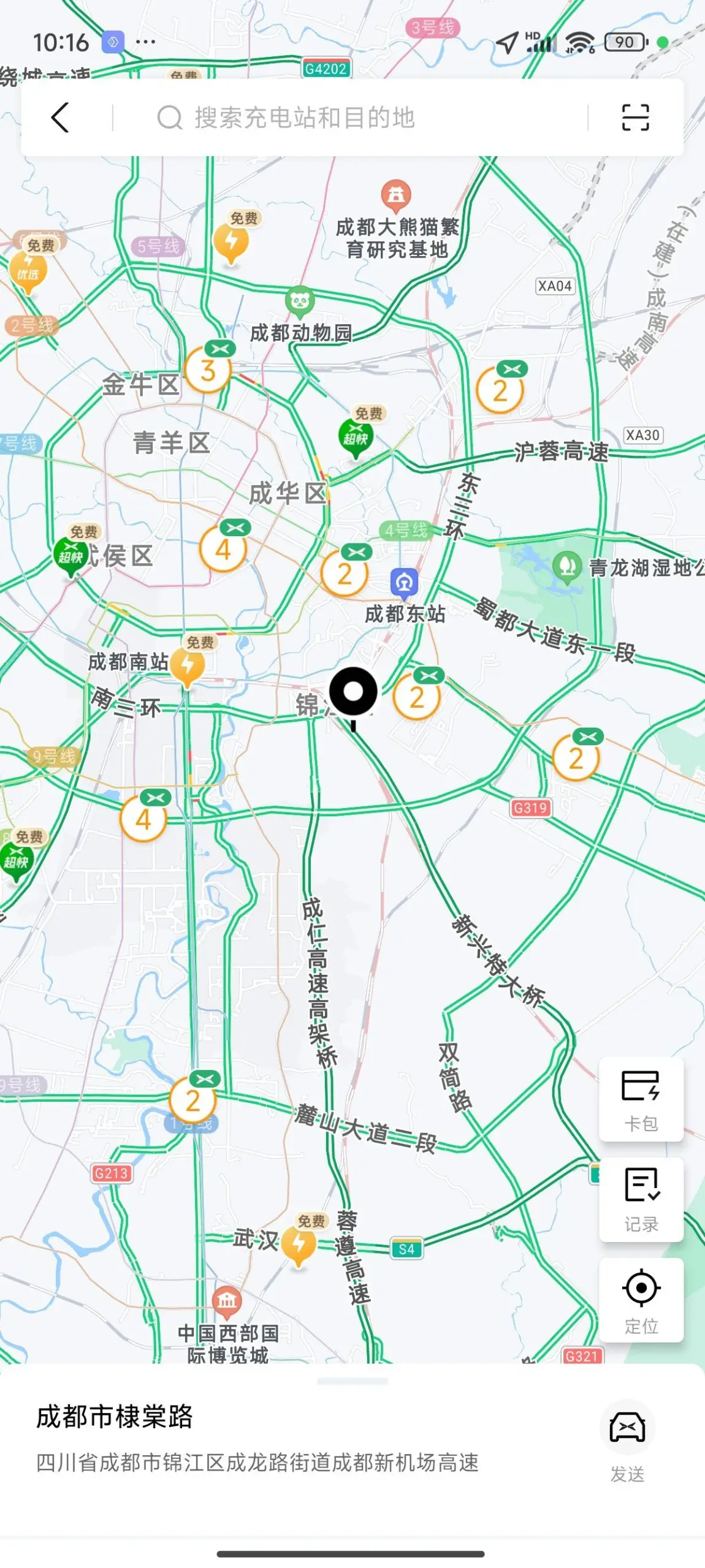Open the 卡包 card wallet
The width and height of the screenshot is (705, 1568).
[641, 1099]
